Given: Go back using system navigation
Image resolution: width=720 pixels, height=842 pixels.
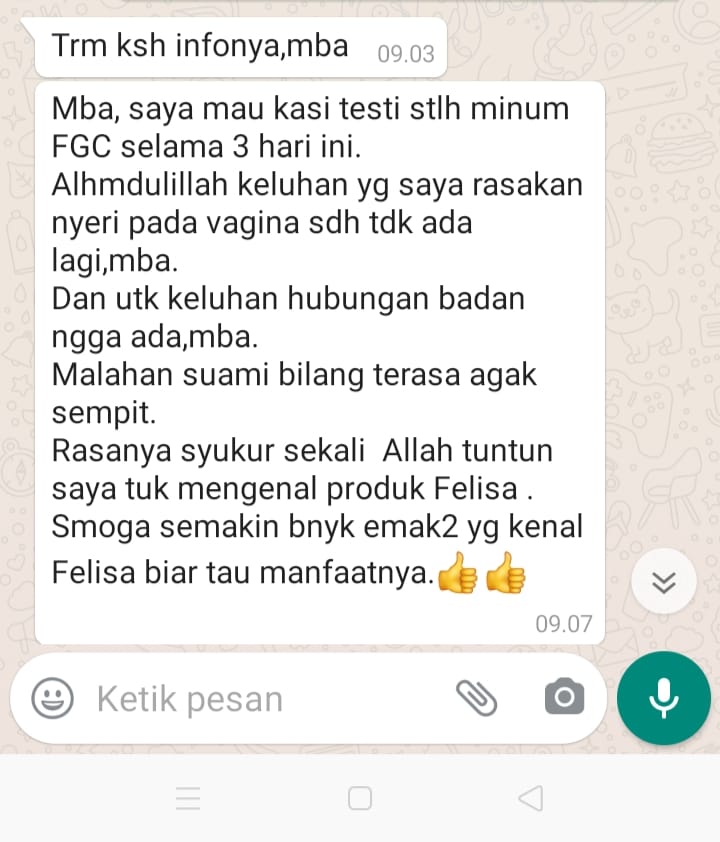Looking at the screenshot, I should coord(531,798).
